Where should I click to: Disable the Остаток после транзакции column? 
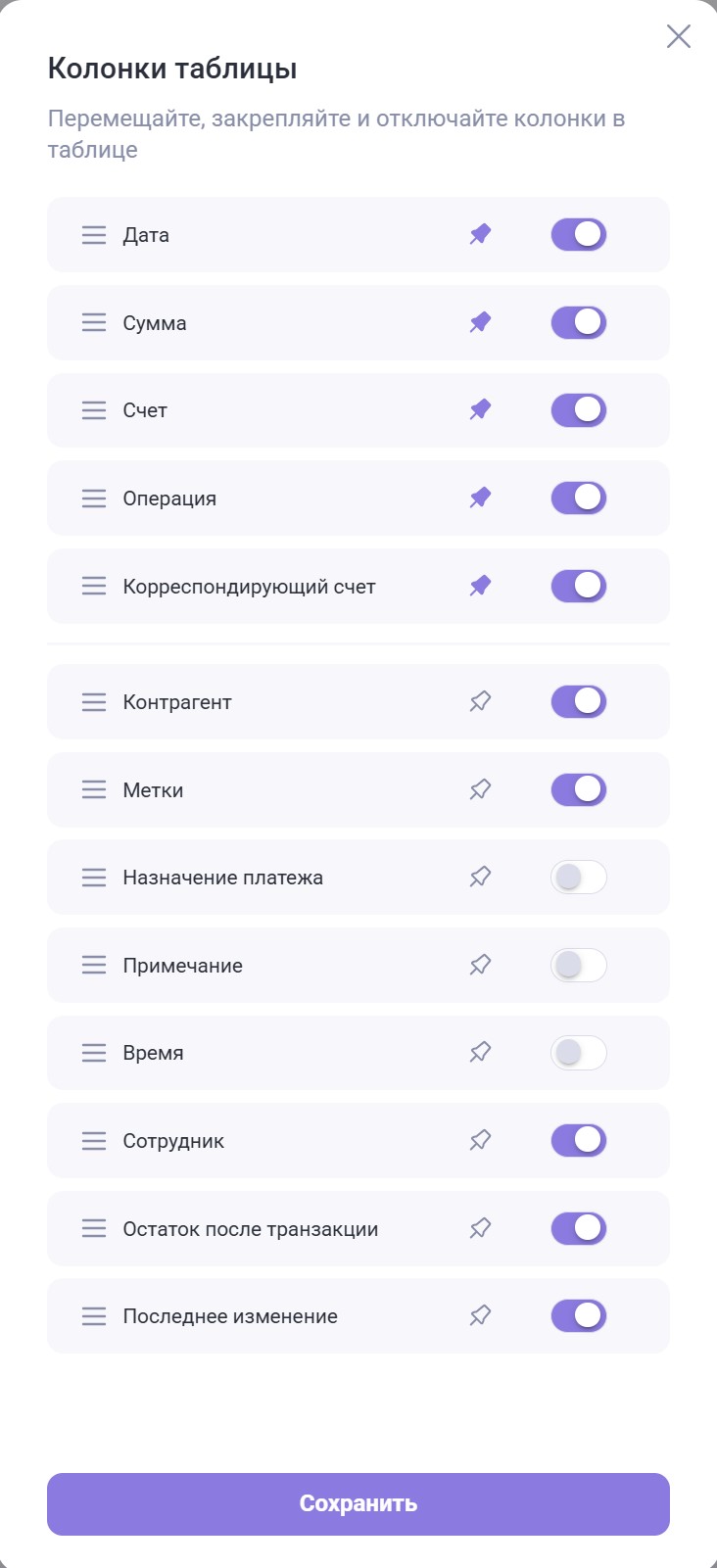[x=579, y=1228]
